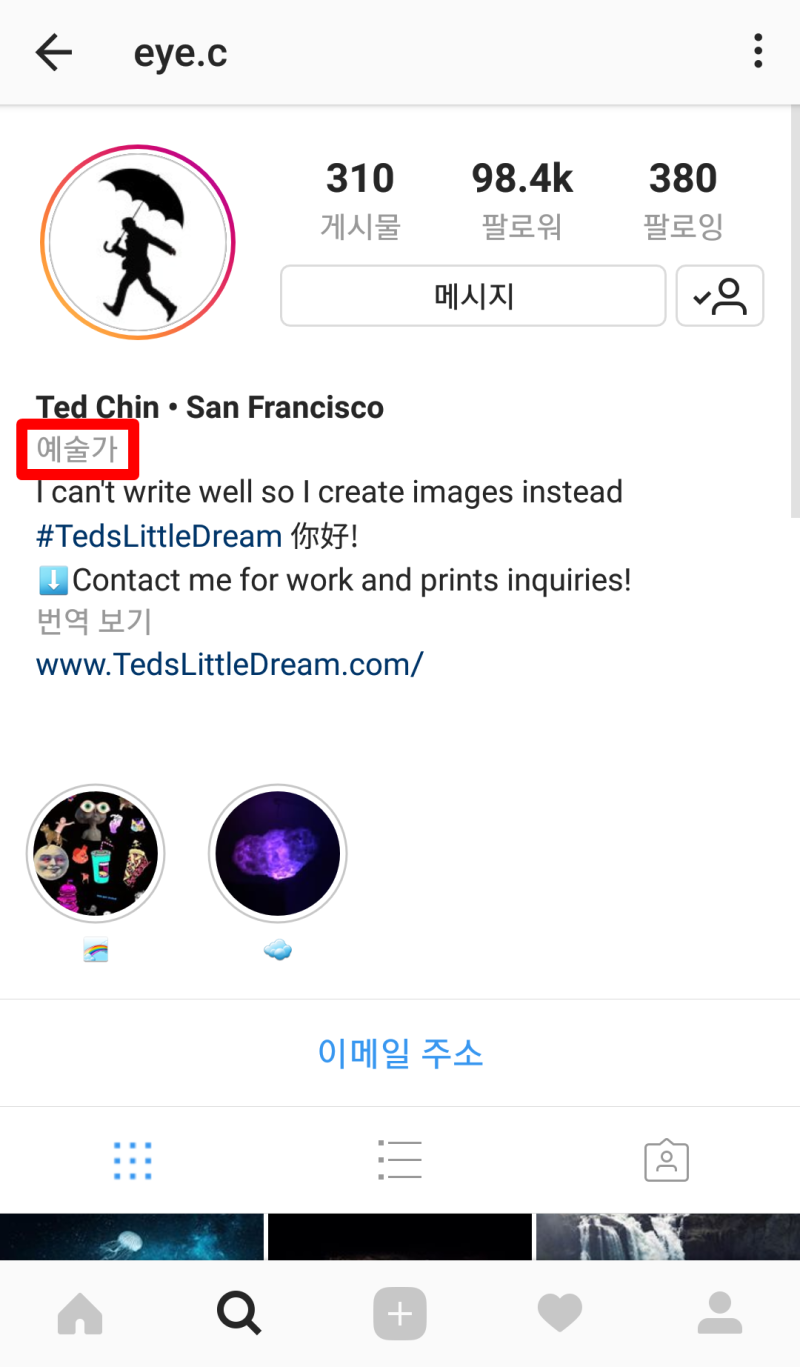Screen dimensions: 800x1367
Task: Switch to the list view tab
Action: coord(400,1160)
